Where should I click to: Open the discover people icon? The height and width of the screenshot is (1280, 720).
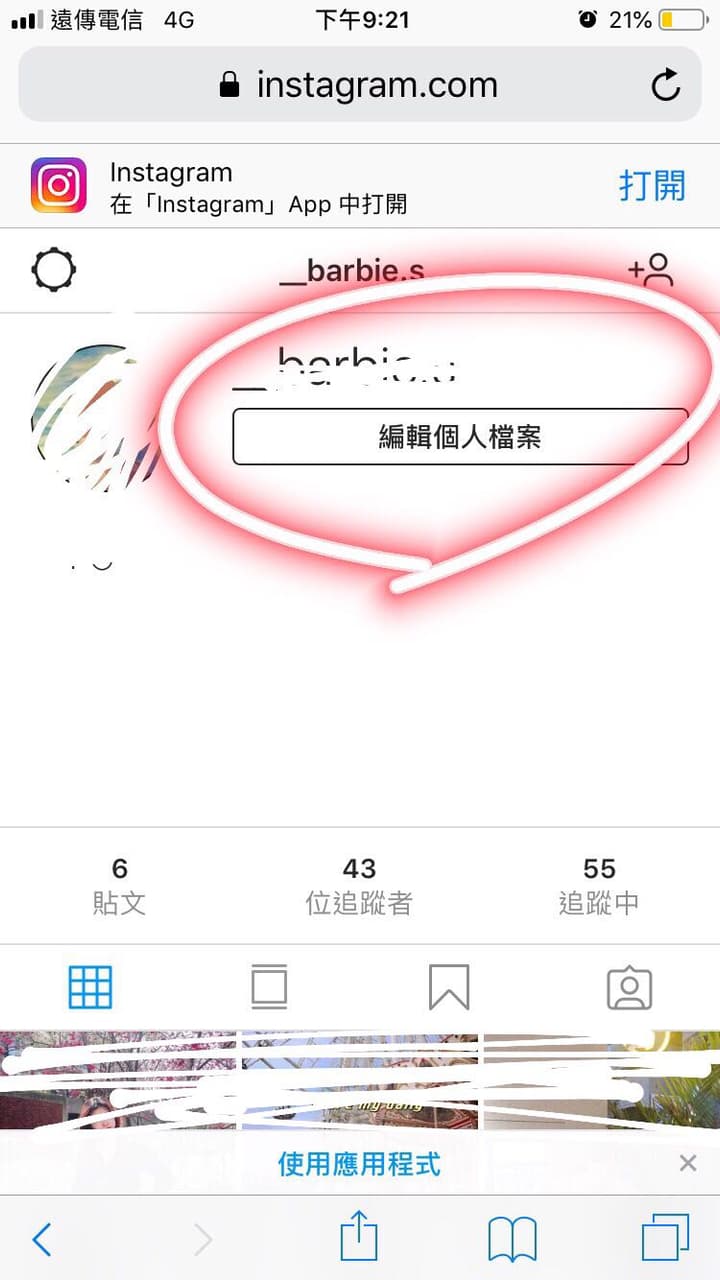651,269
